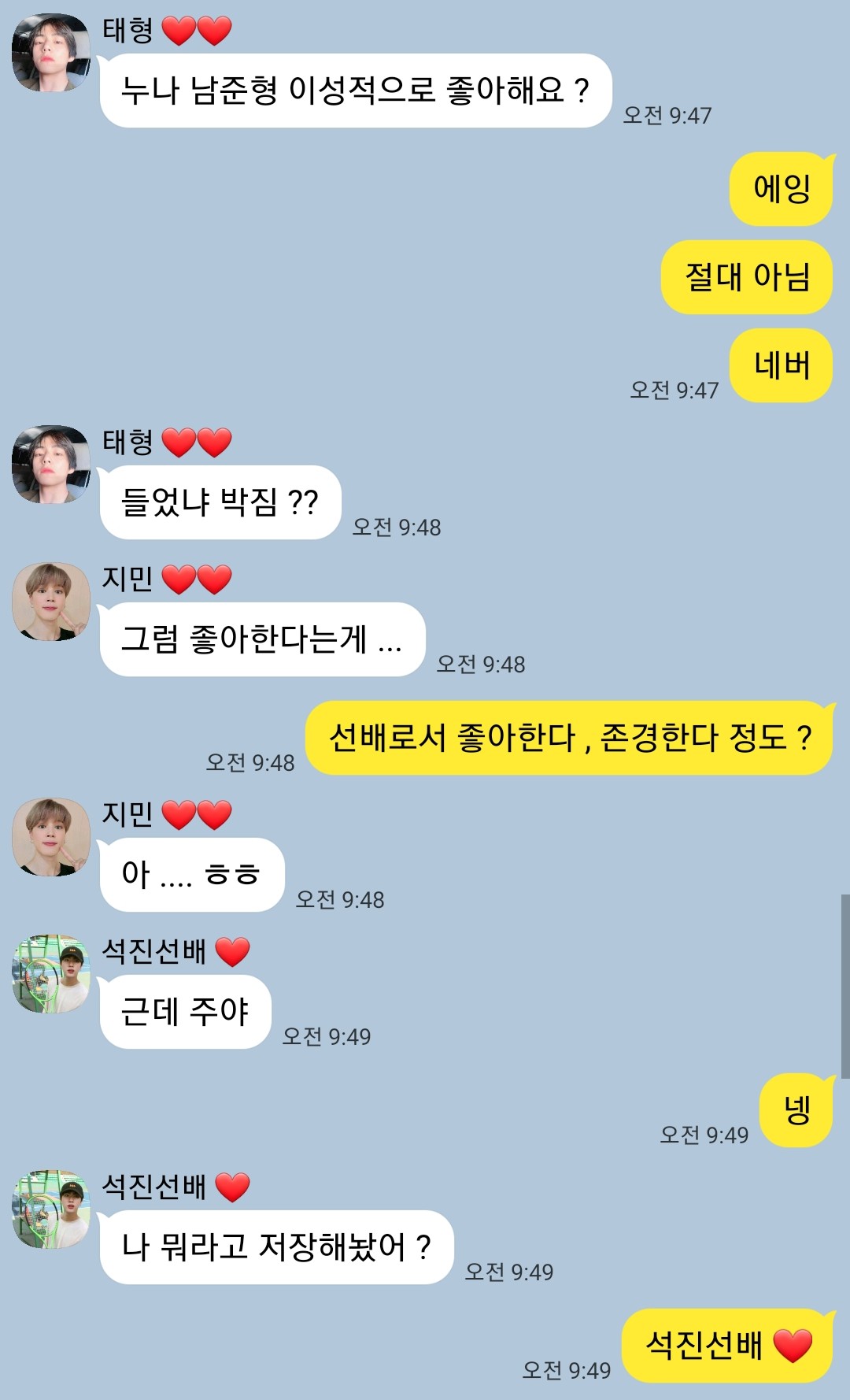Open 지민's profile photo beside 그럼 좋아한다는게
This screenshot has width=850, height=1400.
(51, 602)
